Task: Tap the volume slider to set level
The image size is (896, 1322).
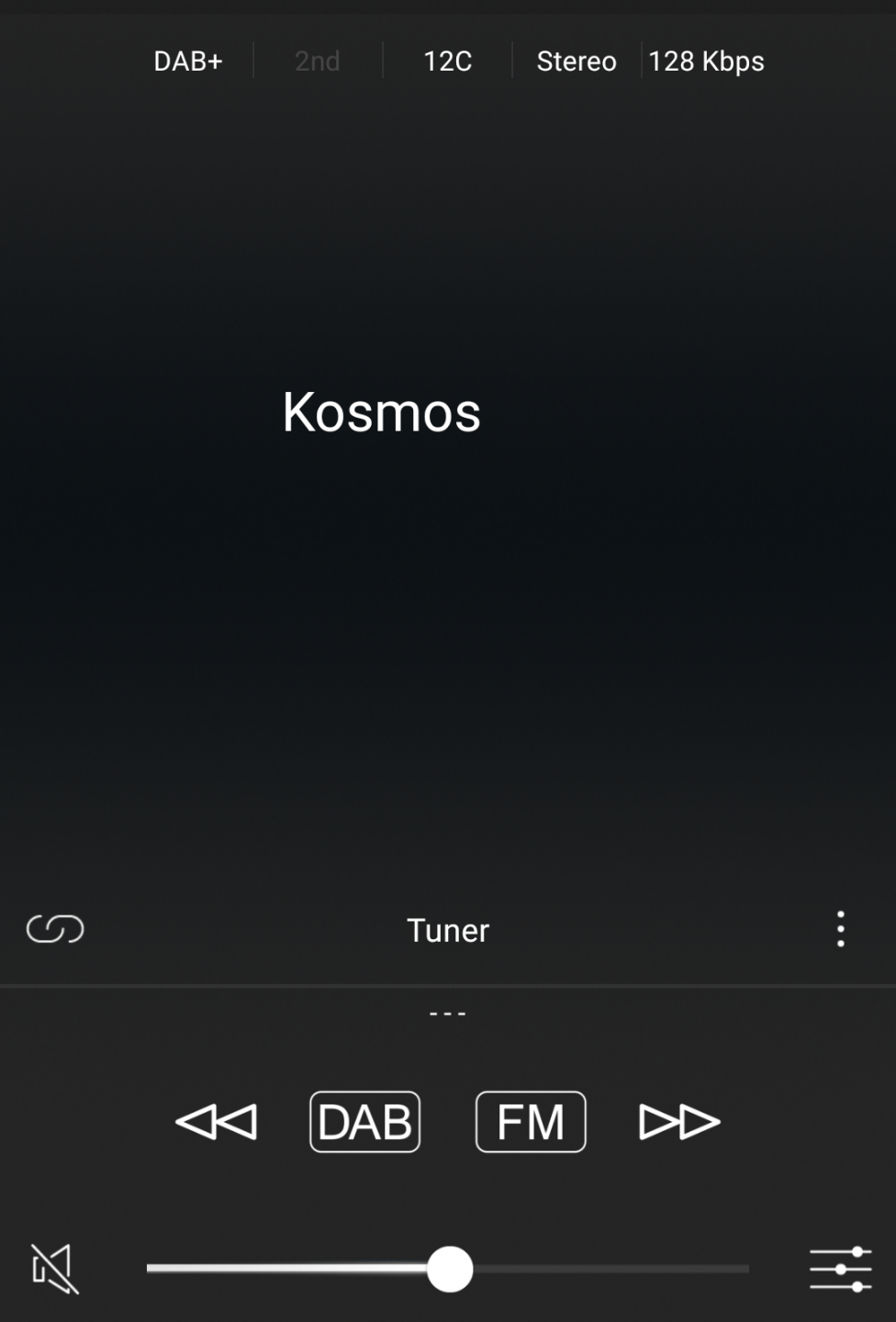Action: 449,1269
